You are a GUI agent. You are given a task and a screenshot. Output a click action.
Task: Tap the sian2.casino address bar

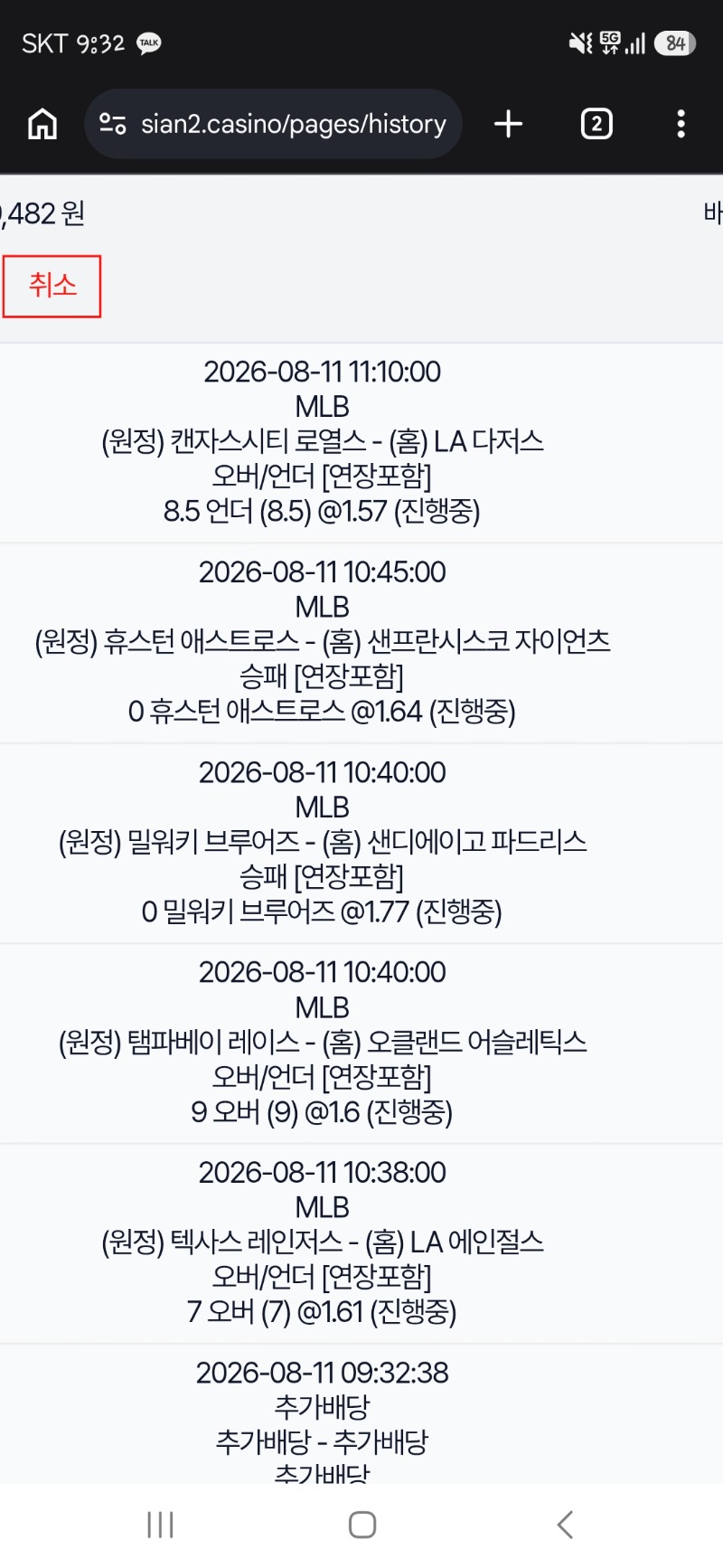coord(273,124)
